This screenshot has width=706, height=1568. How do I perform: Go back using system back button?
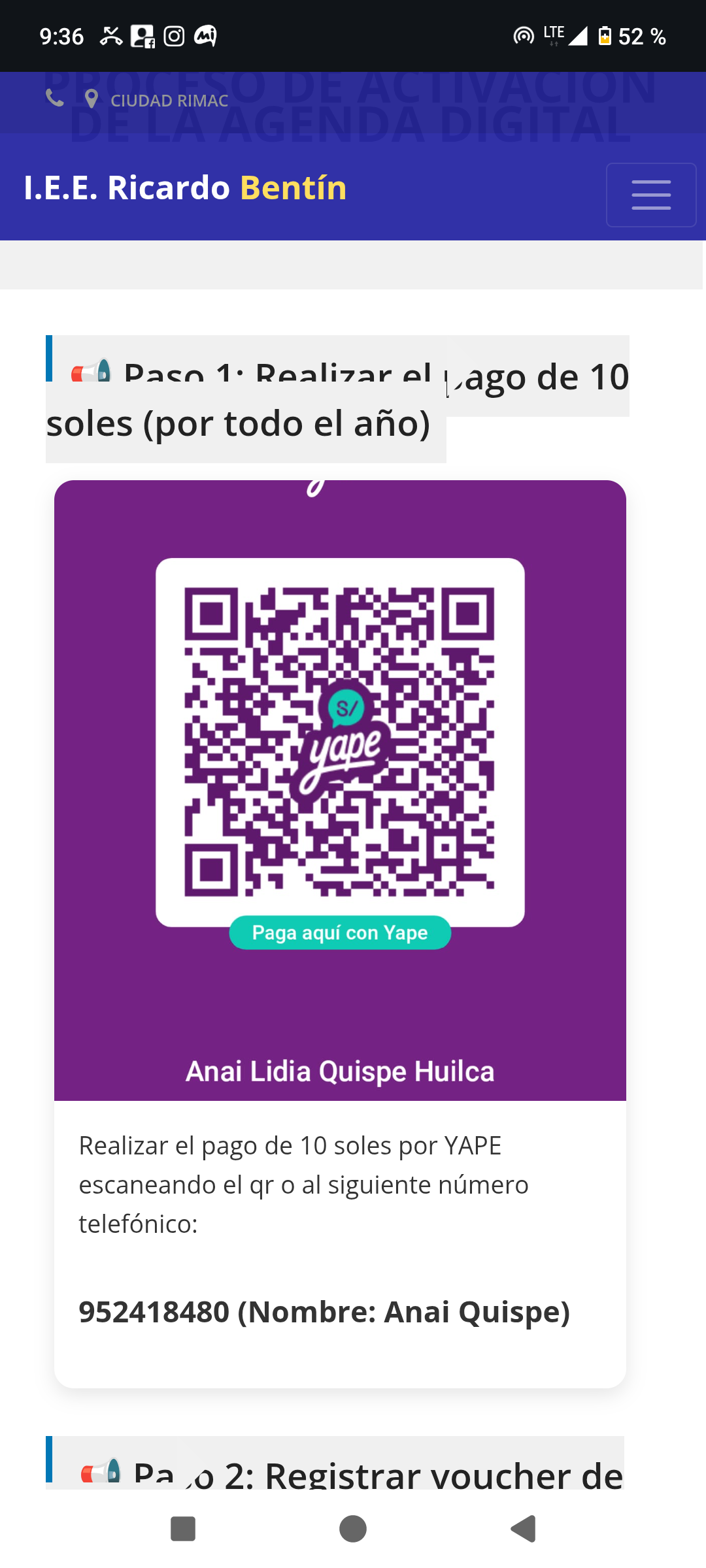point(523,1529)
